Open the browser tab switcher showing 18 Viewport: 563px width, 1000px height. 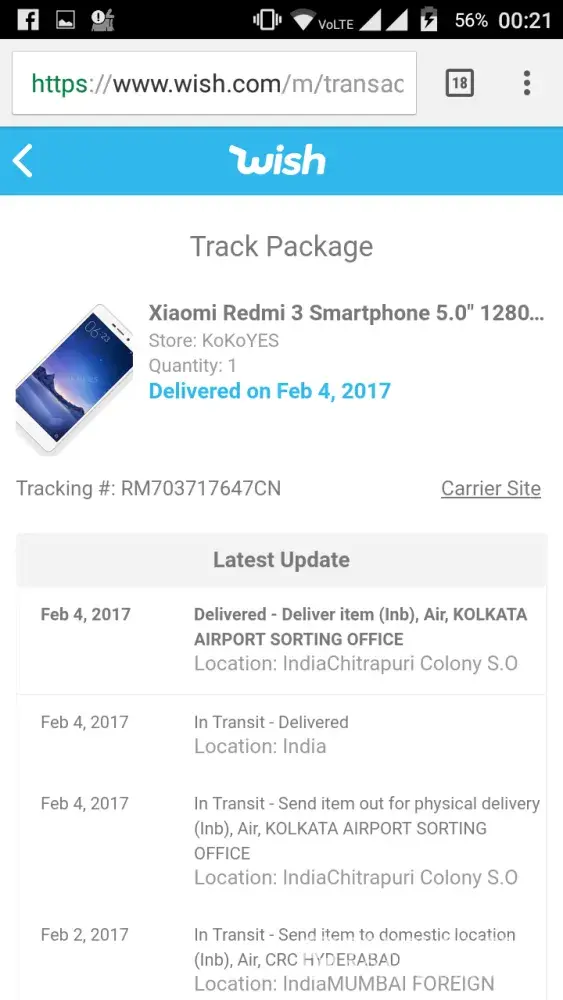click(x=460, y=83)
